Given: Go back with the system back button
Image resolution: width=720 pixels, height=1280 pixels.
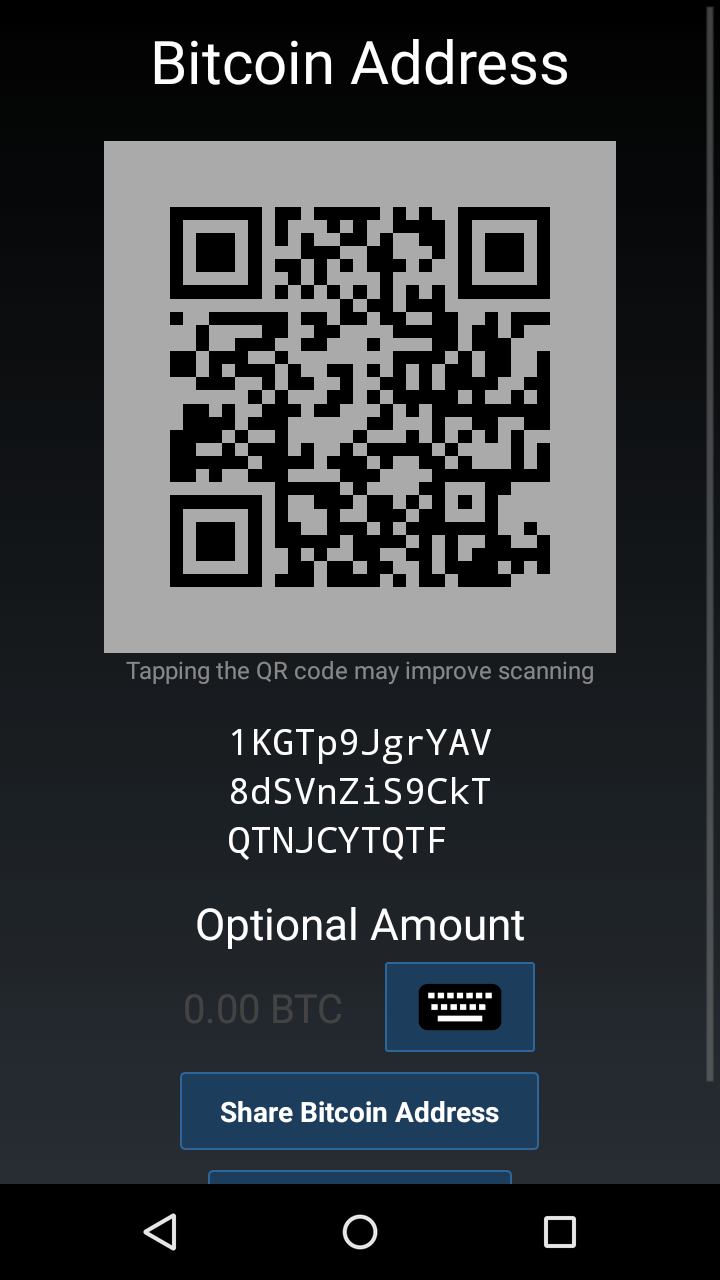Looking at the screenshot, I should click(x=160, y=1232).
